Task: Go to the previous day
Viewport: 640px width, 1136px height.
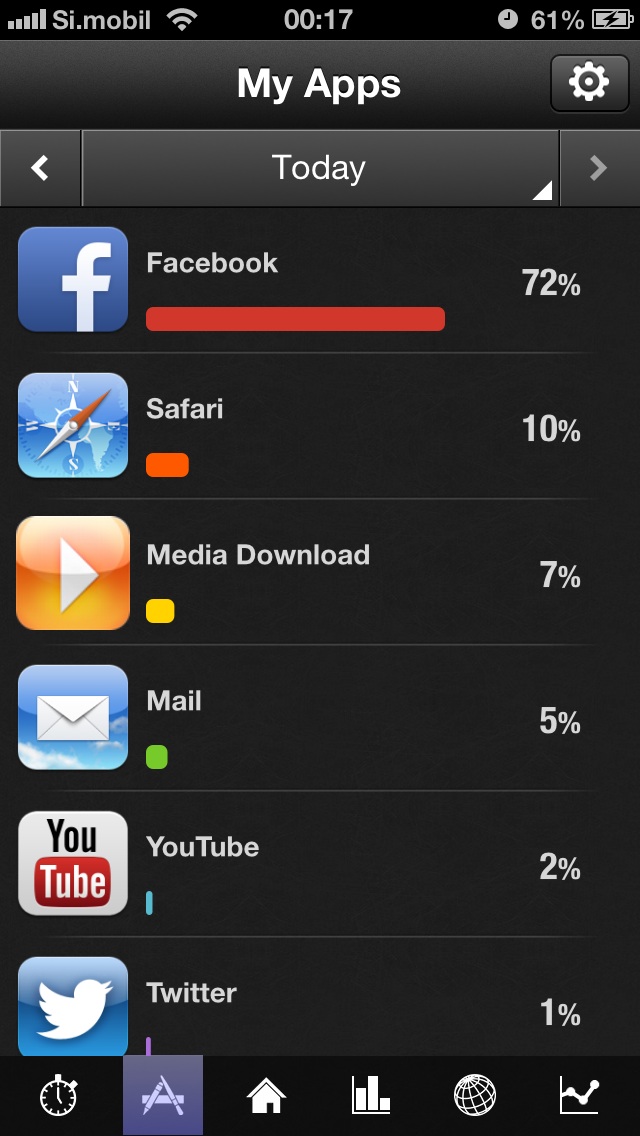Action: pos(40,168)
